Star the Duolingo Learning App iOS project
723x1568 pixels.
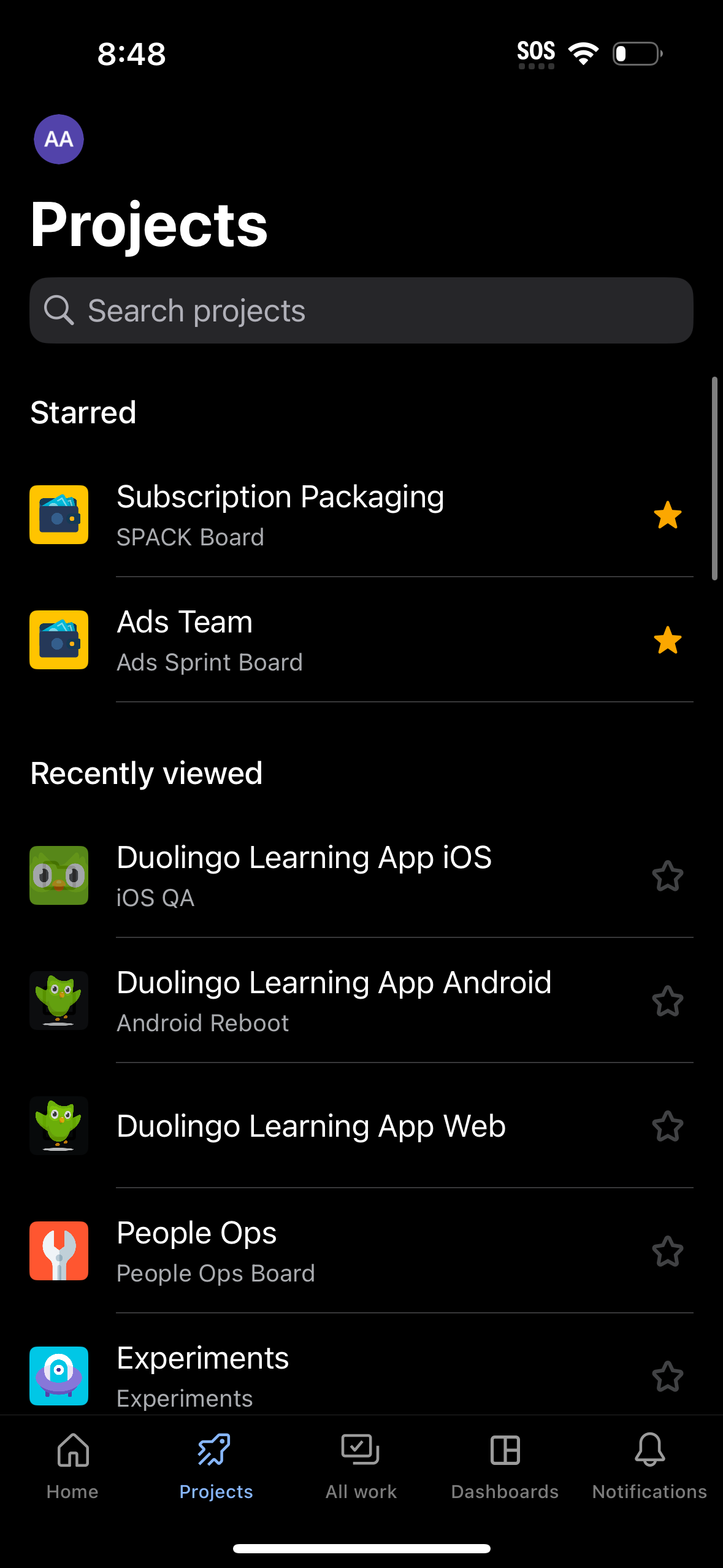(668, 877)
